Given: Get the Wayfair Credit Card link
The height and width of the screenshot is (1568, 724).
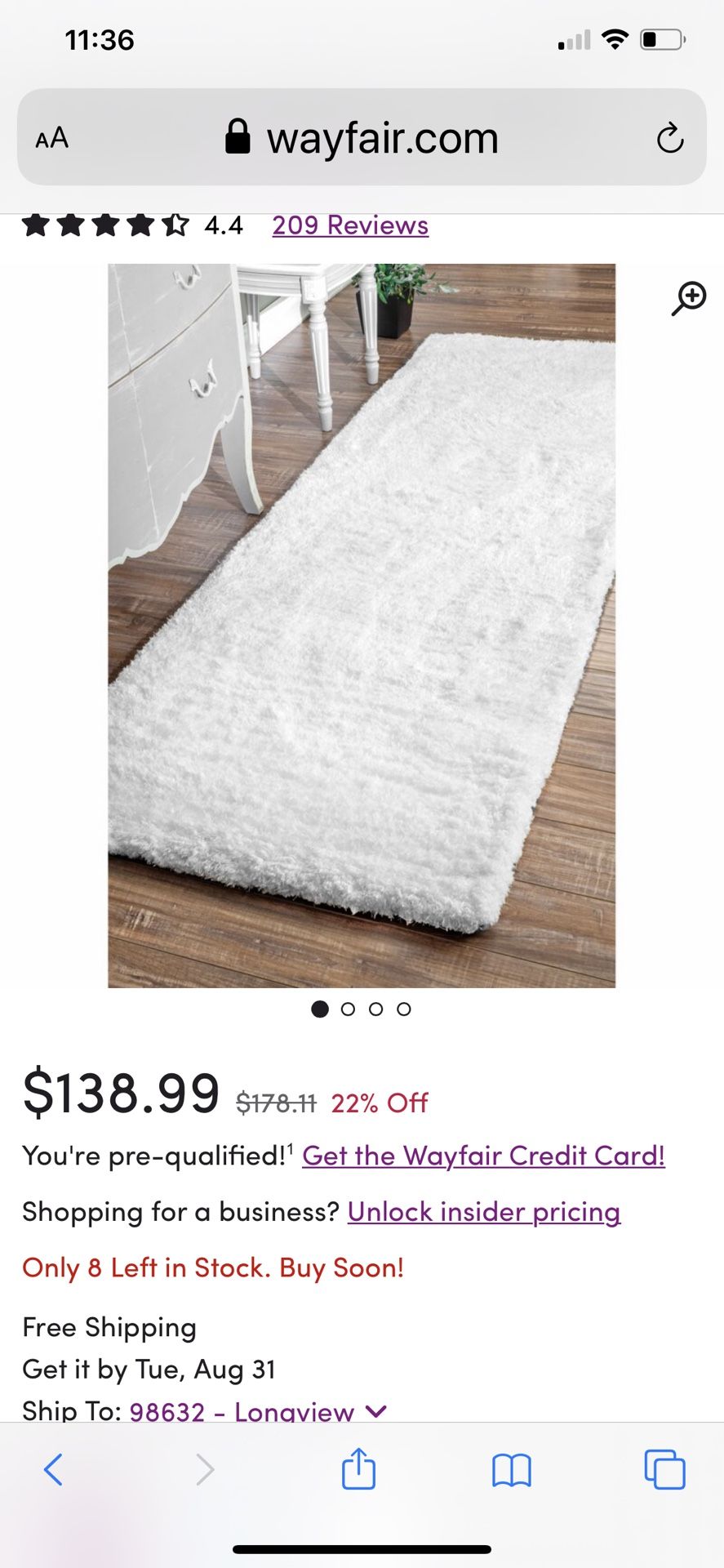Looking at the screenshot, I should (x=483, y=1156).
